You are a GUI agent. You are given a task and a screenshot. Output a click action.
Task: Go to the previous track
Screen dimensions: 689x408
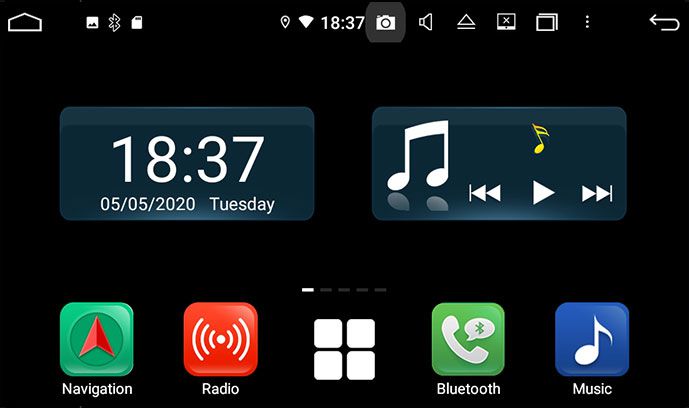[x=485, y=193]
